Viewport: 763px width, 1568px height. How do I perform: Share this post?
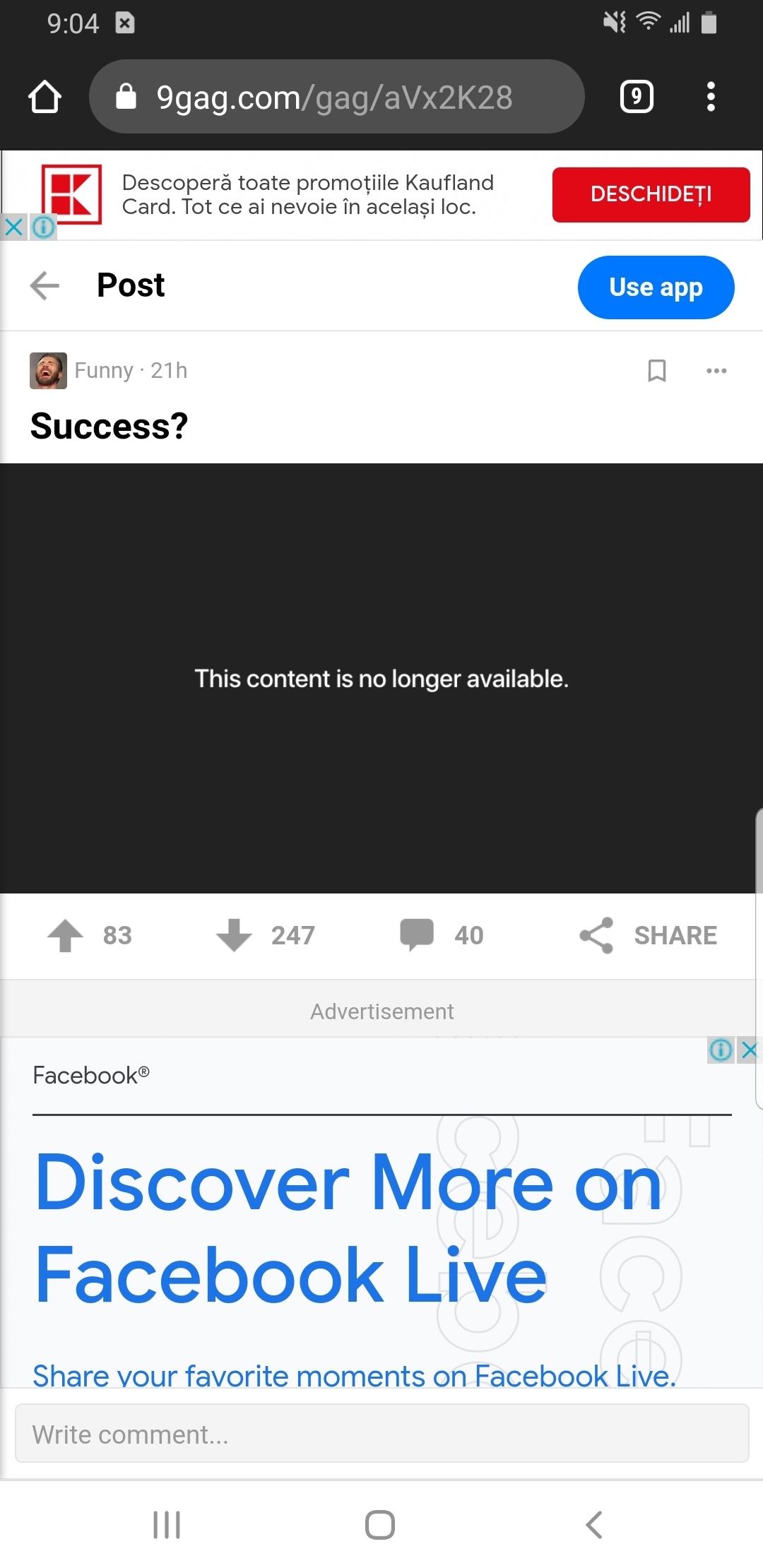(648, 935)
